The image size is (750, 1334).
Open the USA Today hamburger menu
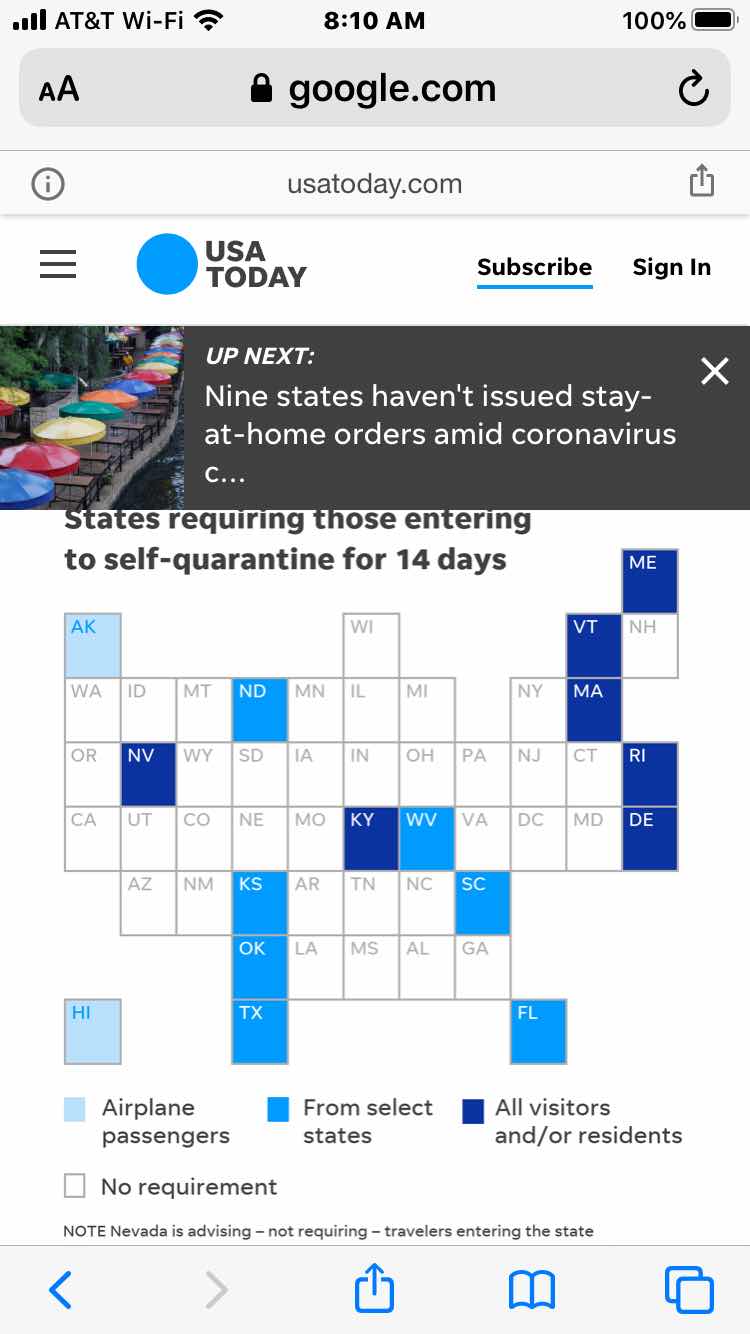click(x=58, y=264)
